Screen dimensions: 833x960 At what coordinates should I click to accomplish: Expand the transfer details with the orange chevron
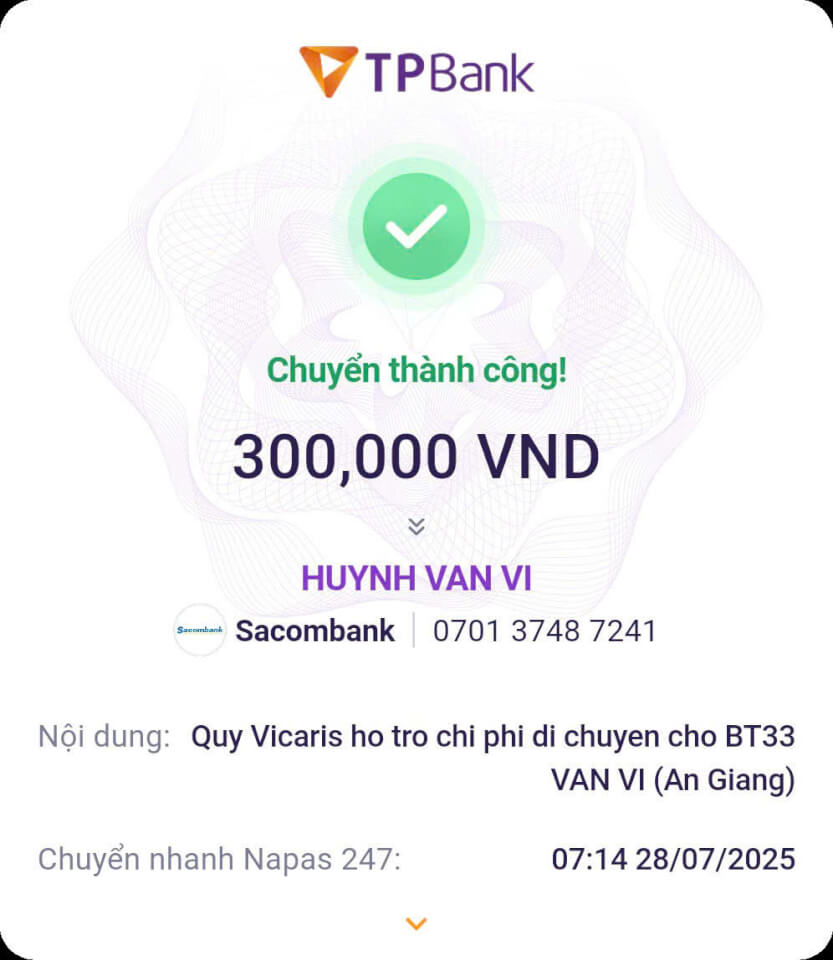[416, 924]
